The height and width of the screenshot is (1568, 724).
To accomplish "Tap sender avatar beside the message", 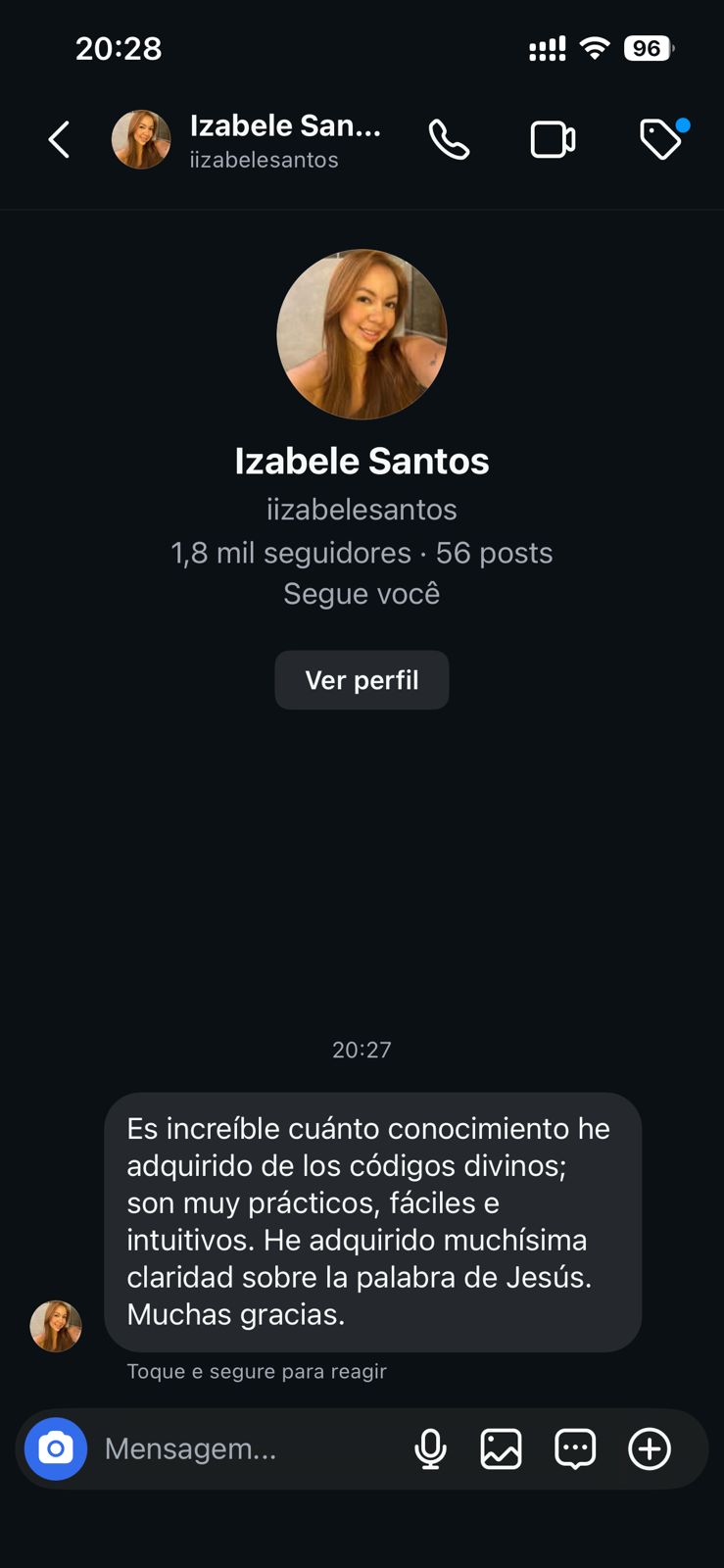I will (56, 1326).
